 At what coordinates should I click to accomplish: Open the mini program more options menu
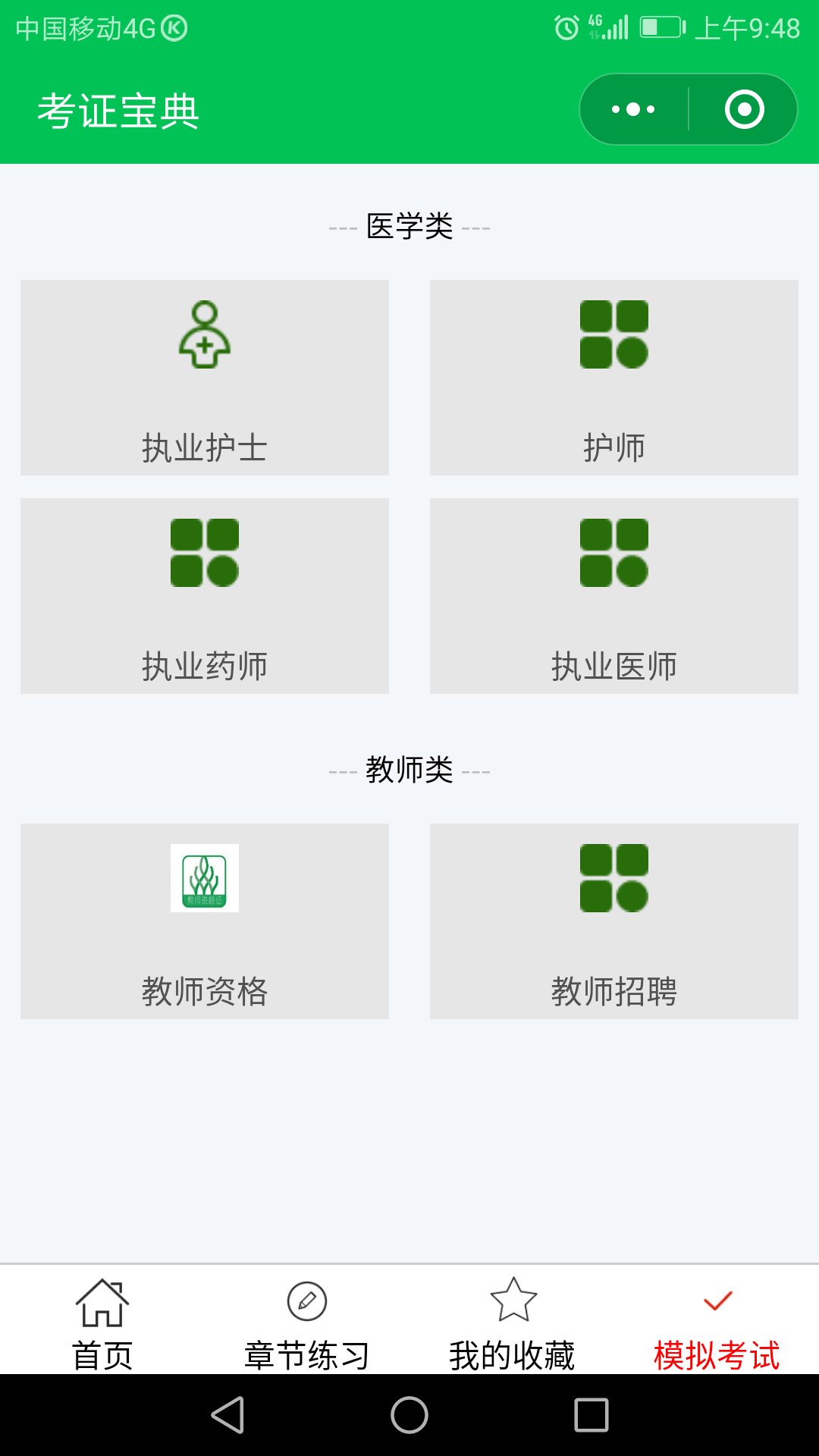pos(633,109)
